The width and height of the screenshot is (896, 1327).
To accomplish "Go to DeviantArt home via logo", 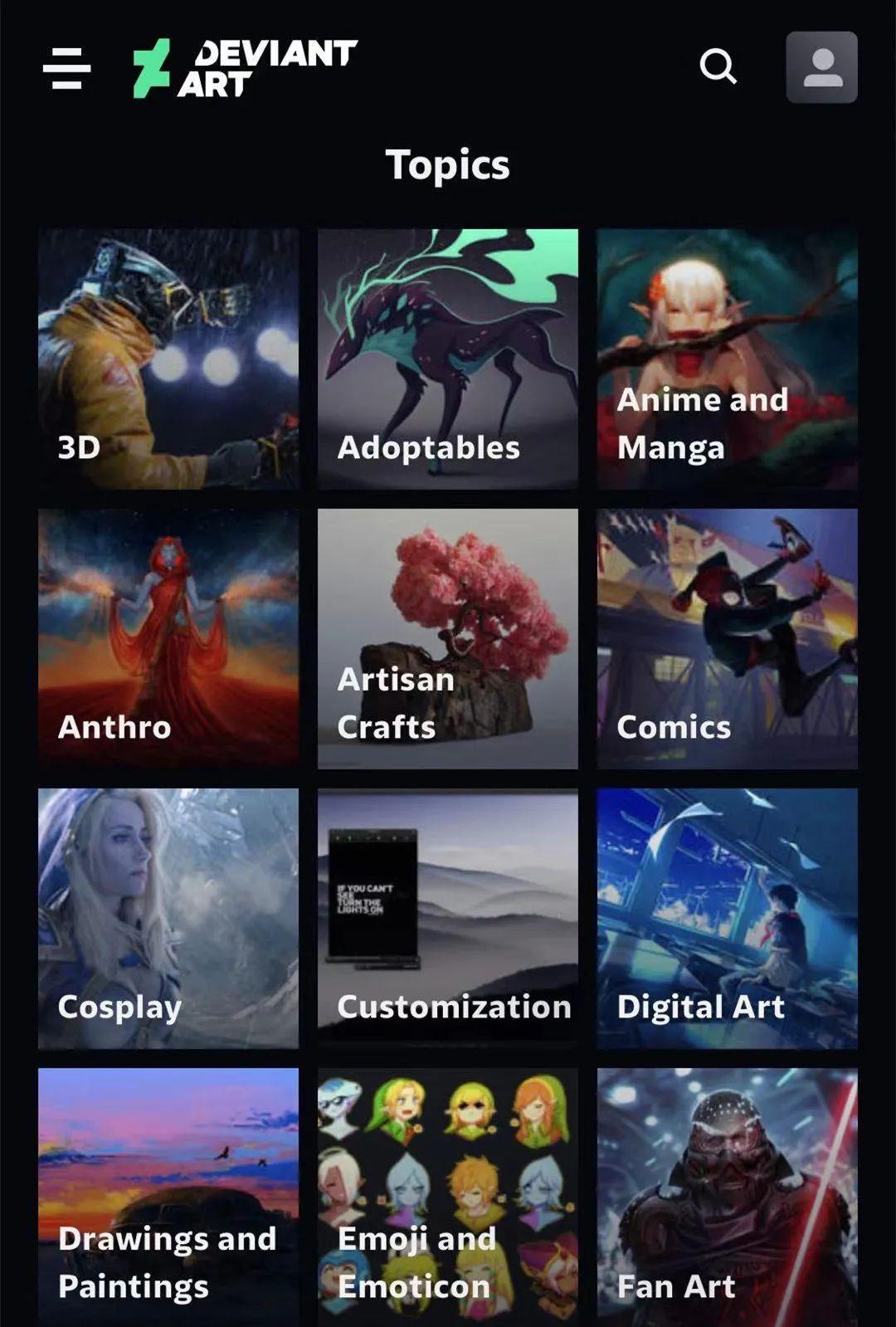I will (x=246, y=68).
